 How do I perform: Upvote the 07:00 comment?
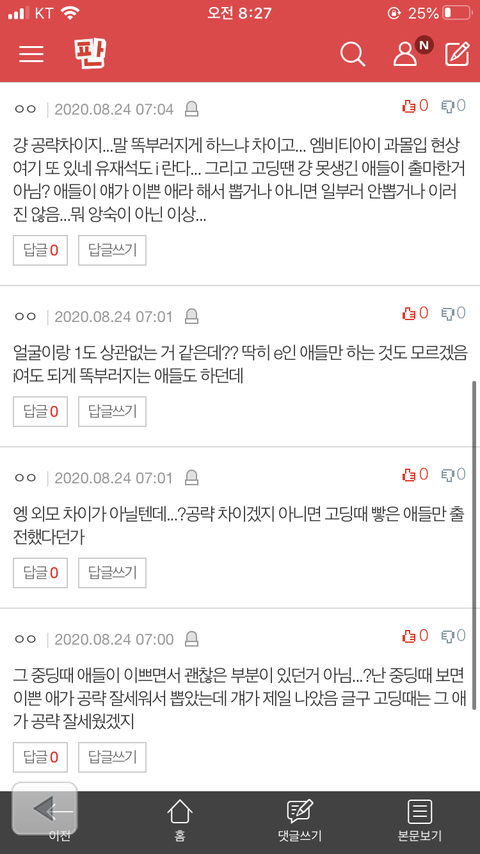click(x=415, y=636)
